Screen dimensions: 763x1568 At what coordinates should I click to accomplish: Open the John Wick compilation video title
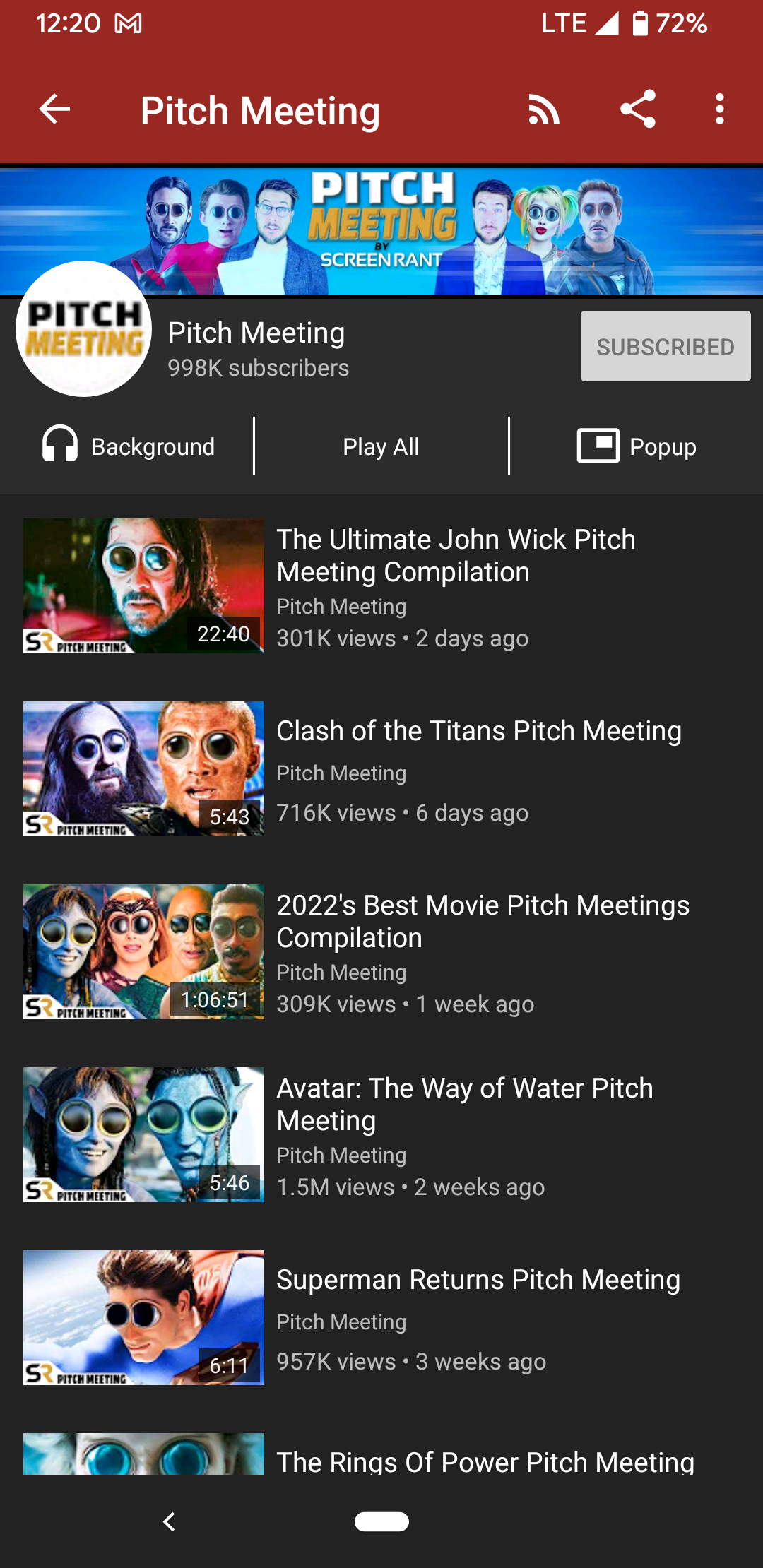(x=456, y=555)
